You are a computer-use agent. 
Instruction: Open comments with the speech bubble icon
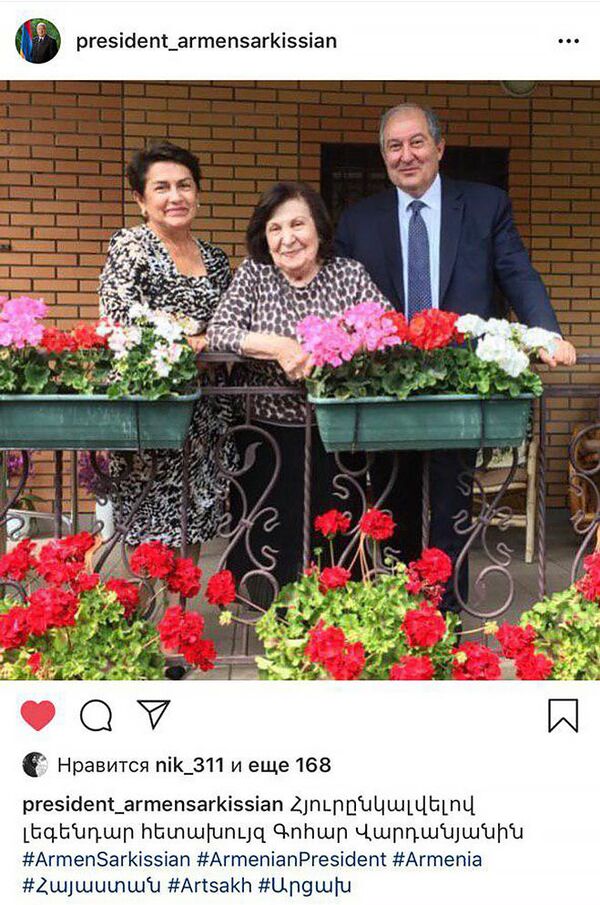click(96, 715)
